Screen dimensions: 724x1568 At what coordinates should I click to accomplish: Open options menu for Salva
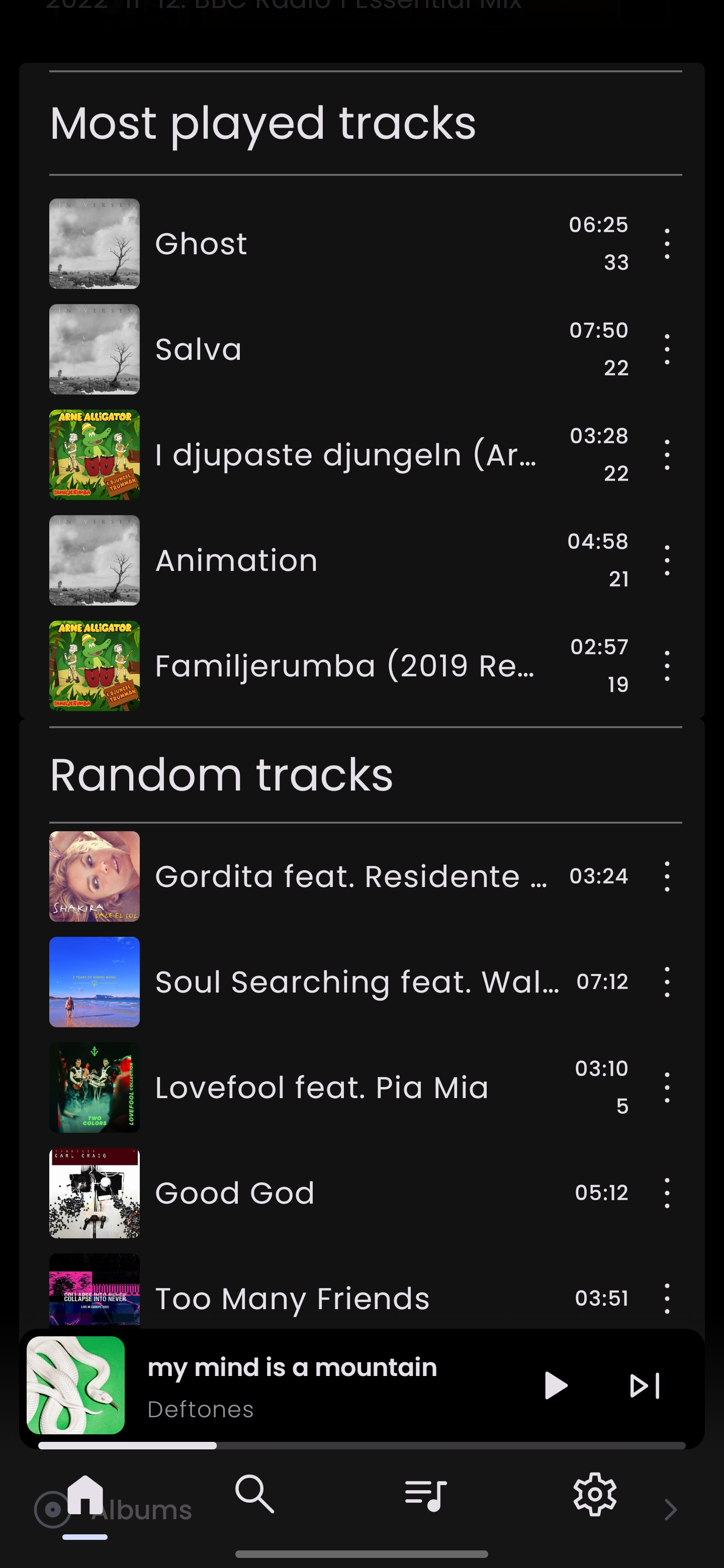(667, 349)
